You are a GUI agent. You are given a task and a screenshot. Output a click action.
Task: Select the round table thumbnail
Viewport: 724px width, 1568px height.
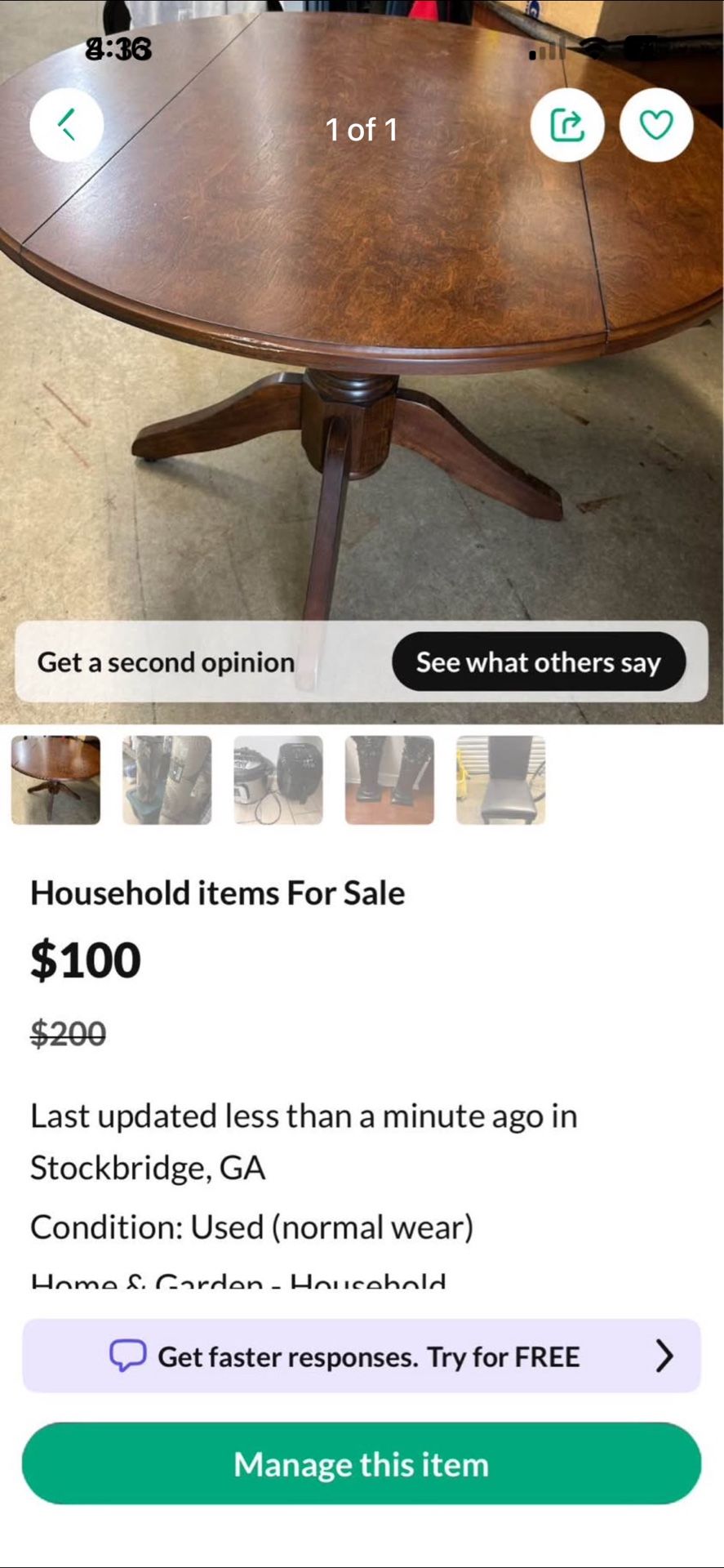(56, 780)
